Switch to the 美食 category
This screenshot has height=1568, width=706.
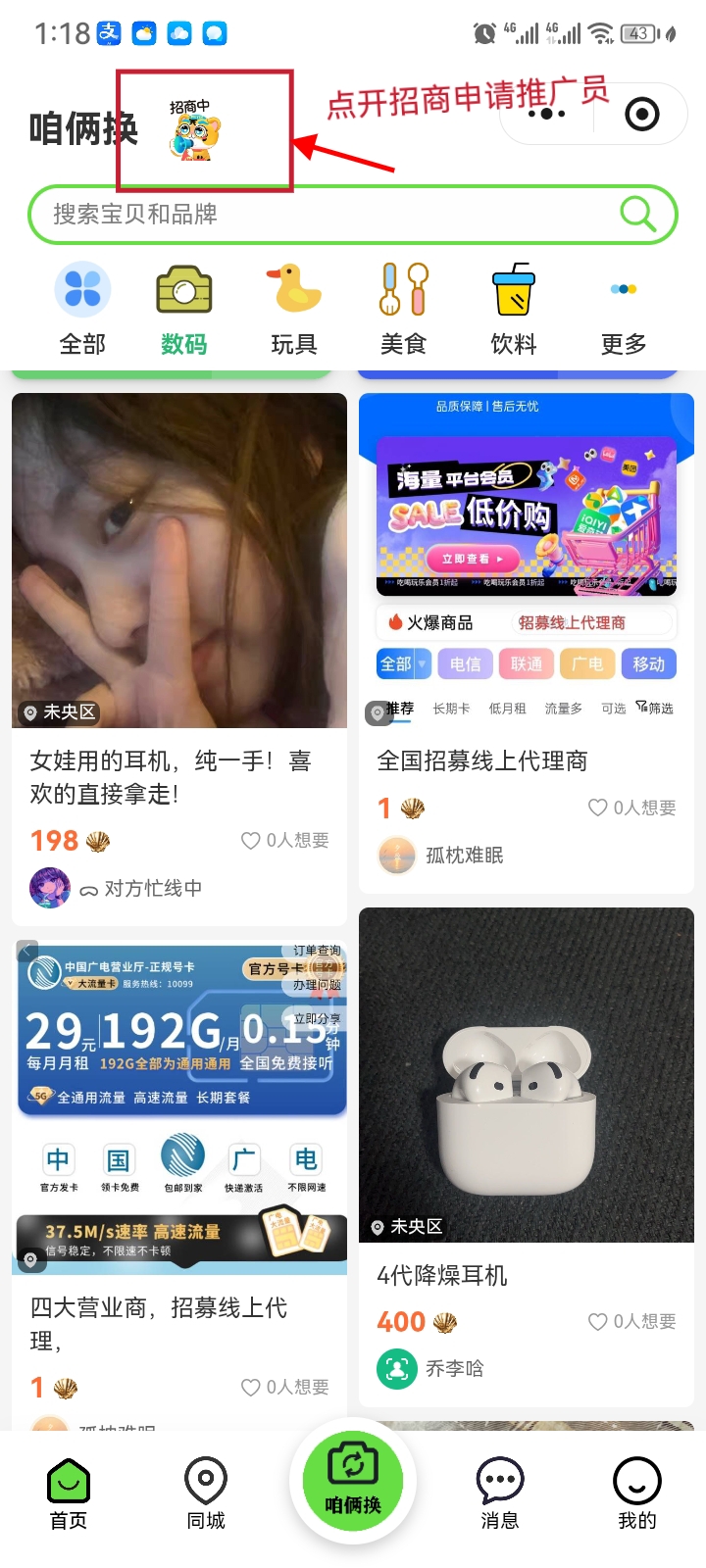pyautogui.click(x=404, y=310)
